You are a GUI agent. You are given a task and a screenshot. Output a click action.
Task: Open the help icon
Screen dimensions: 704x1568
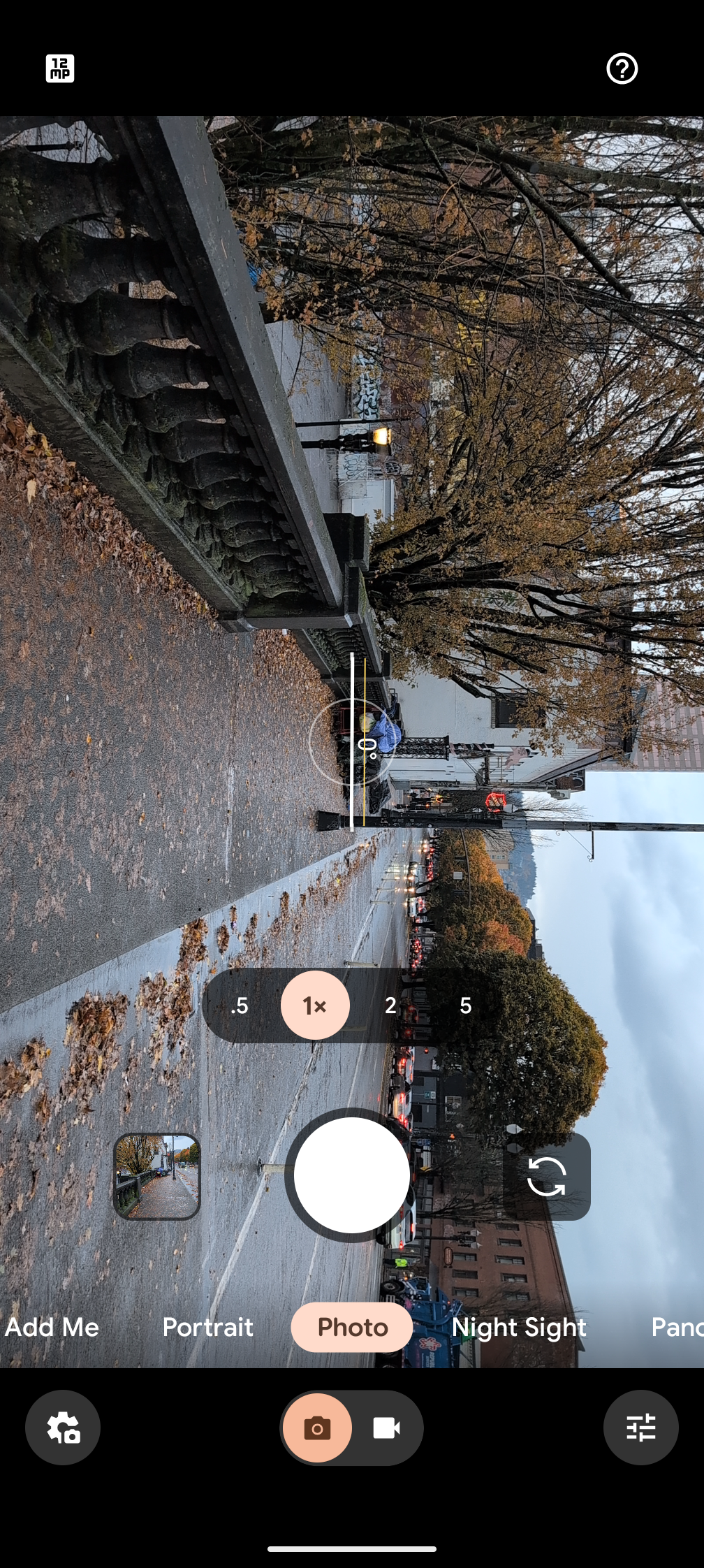(622, 68)
